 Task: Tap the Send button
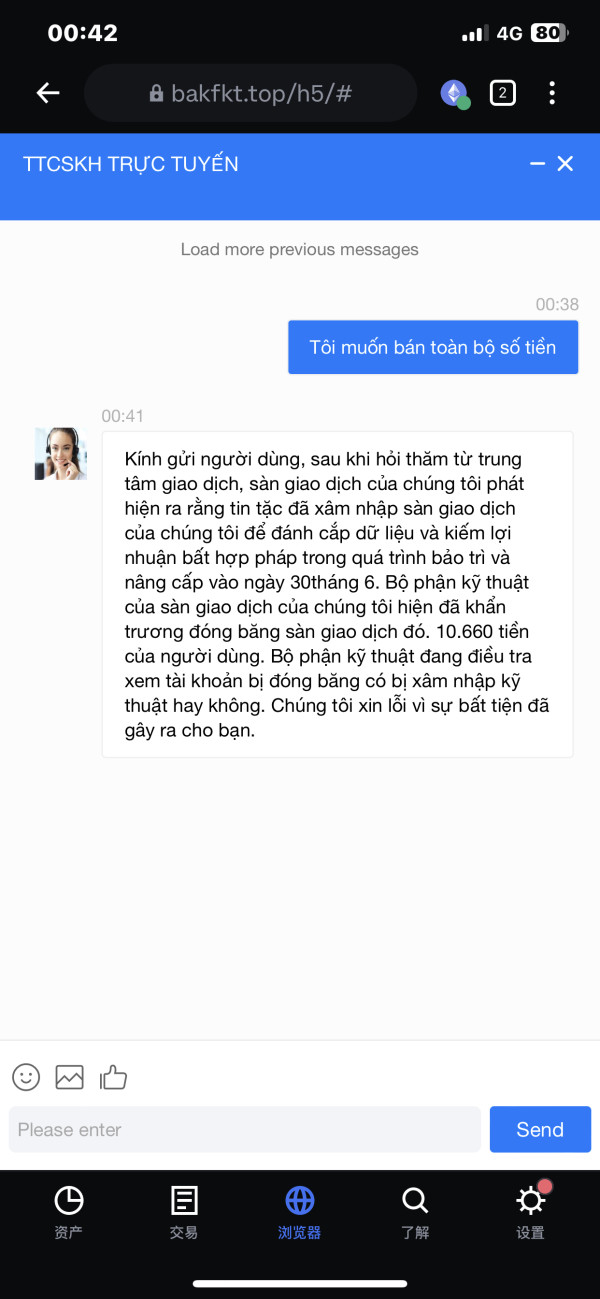[x=540, y=1130]
